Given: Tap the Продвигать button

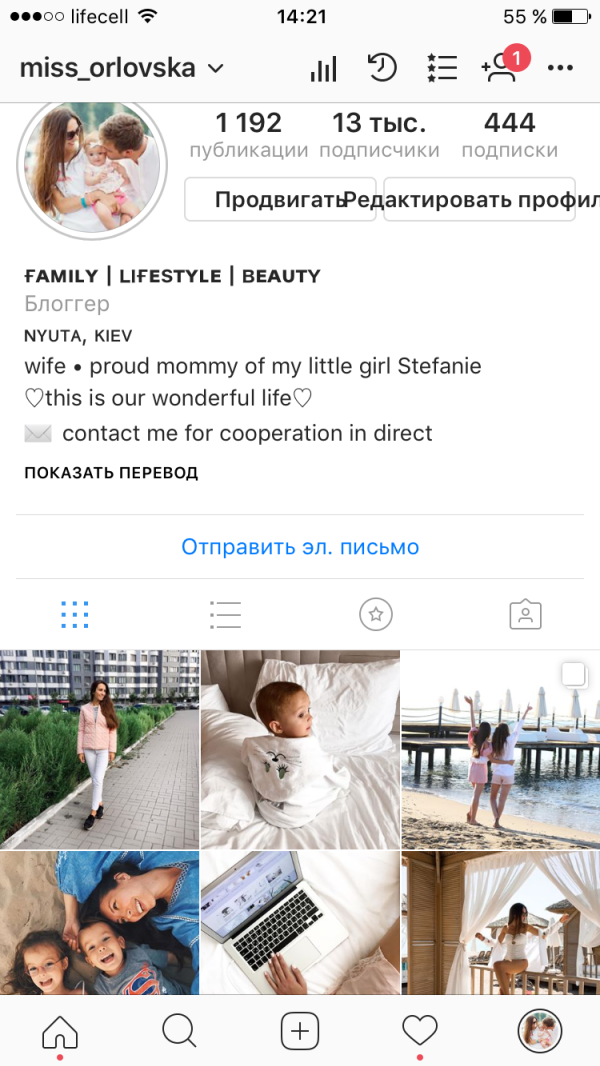Looking at the screenshot, I should [279, 199].
